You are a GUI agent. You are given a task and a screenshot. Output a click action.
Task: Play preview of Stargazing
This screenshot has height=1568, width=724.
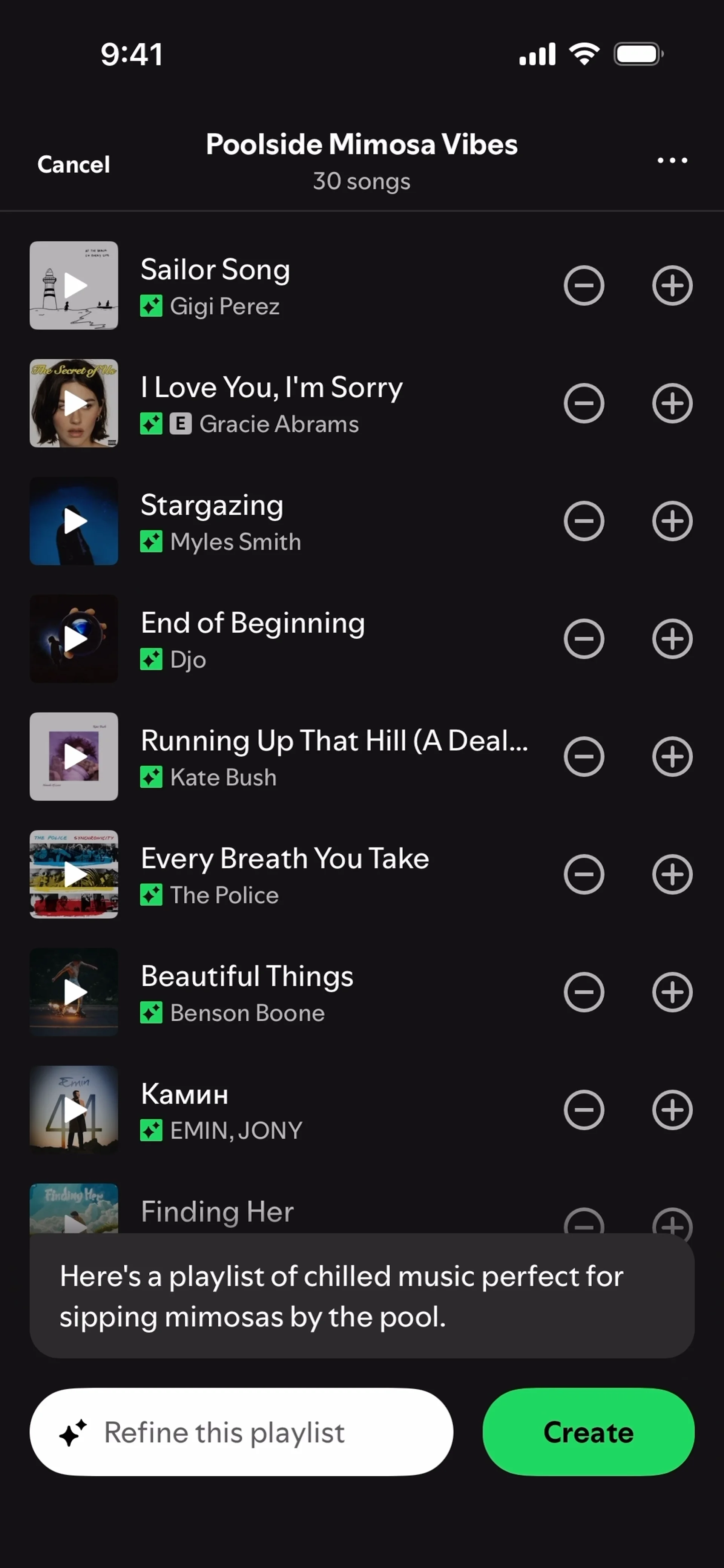[x=74, y=521]
